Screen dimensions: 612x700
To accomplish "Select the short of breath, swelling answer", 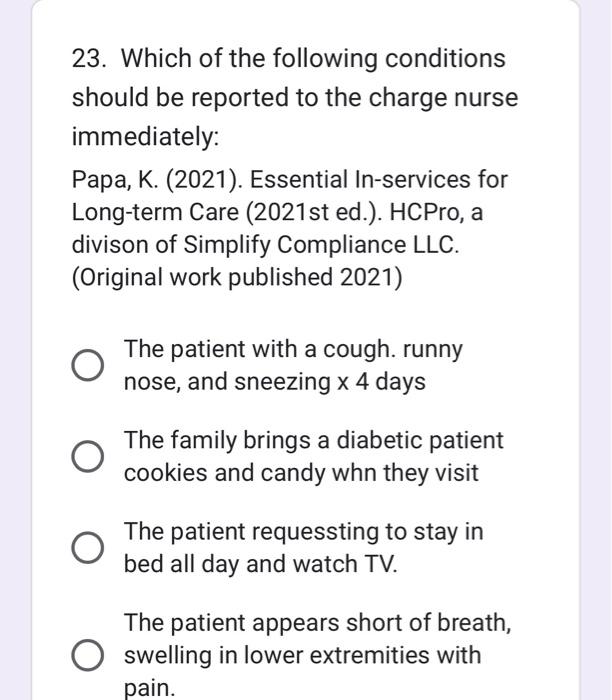I will [x=88, y=656].
